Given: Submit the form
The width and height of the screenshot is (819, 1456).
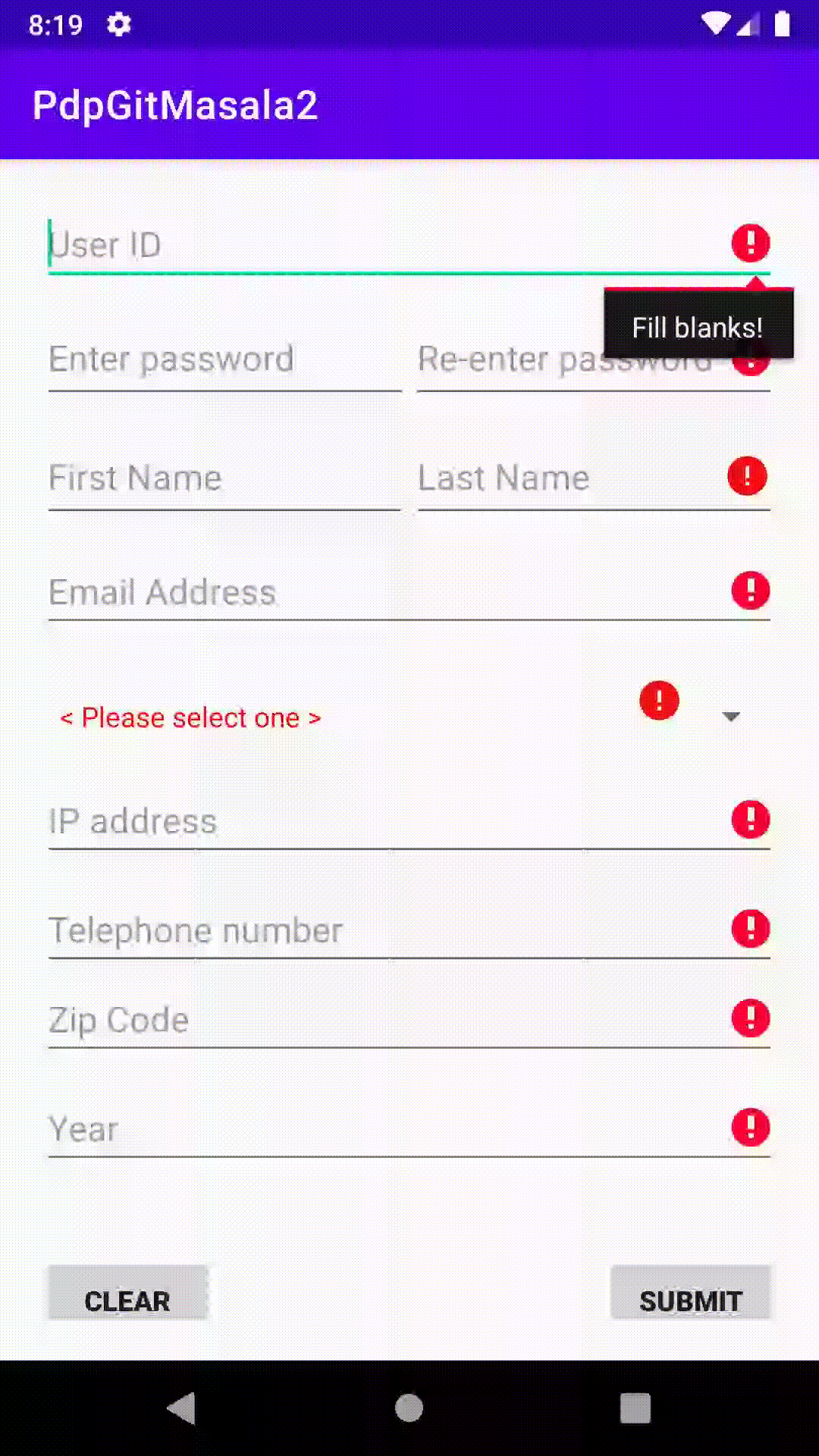Looking at the screenshot, I should pyautogui.click(x=691, y=1293).
